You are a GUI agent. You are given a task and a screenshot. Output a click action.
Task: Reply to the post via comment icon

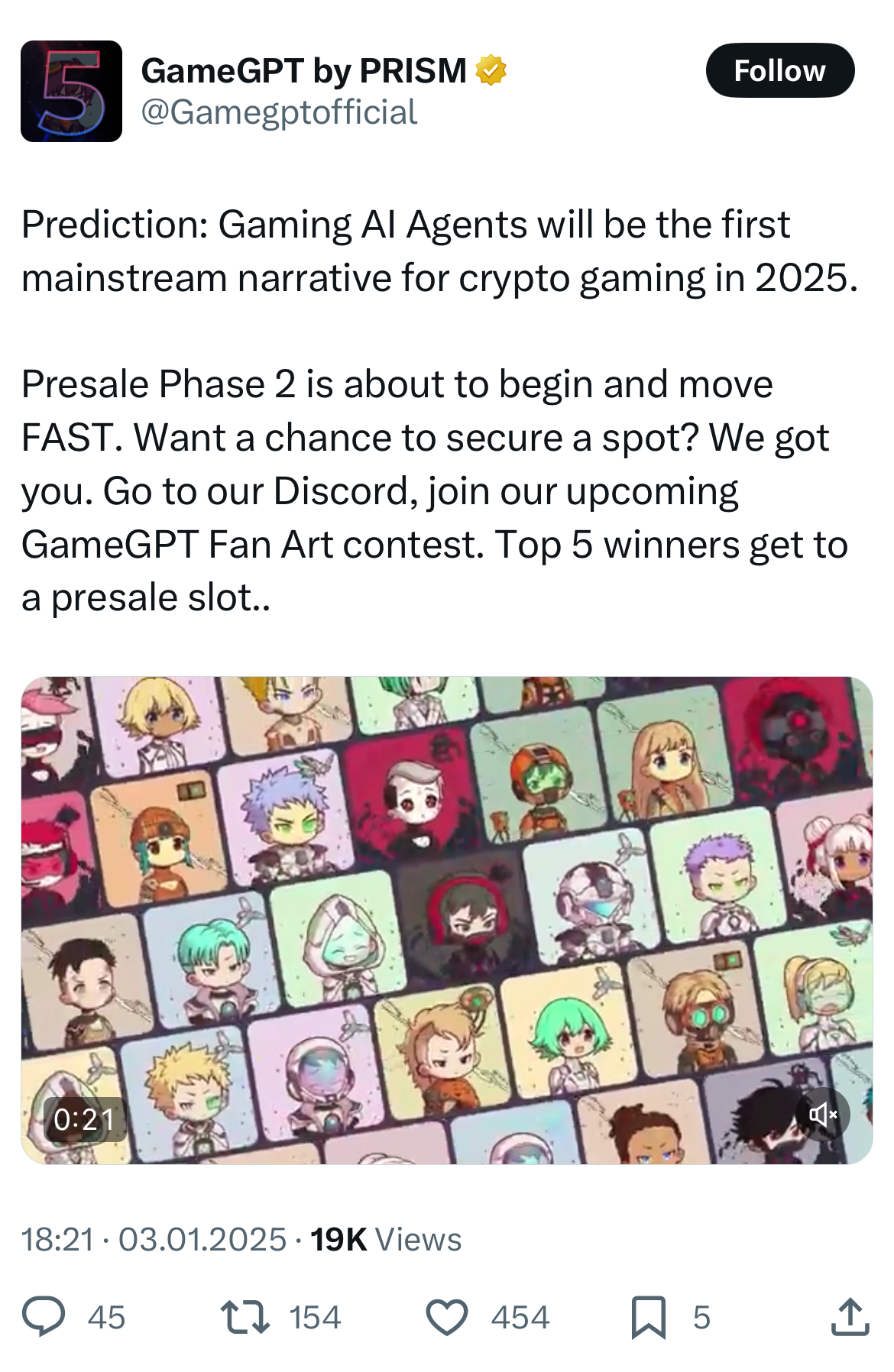click(44, 1316)
